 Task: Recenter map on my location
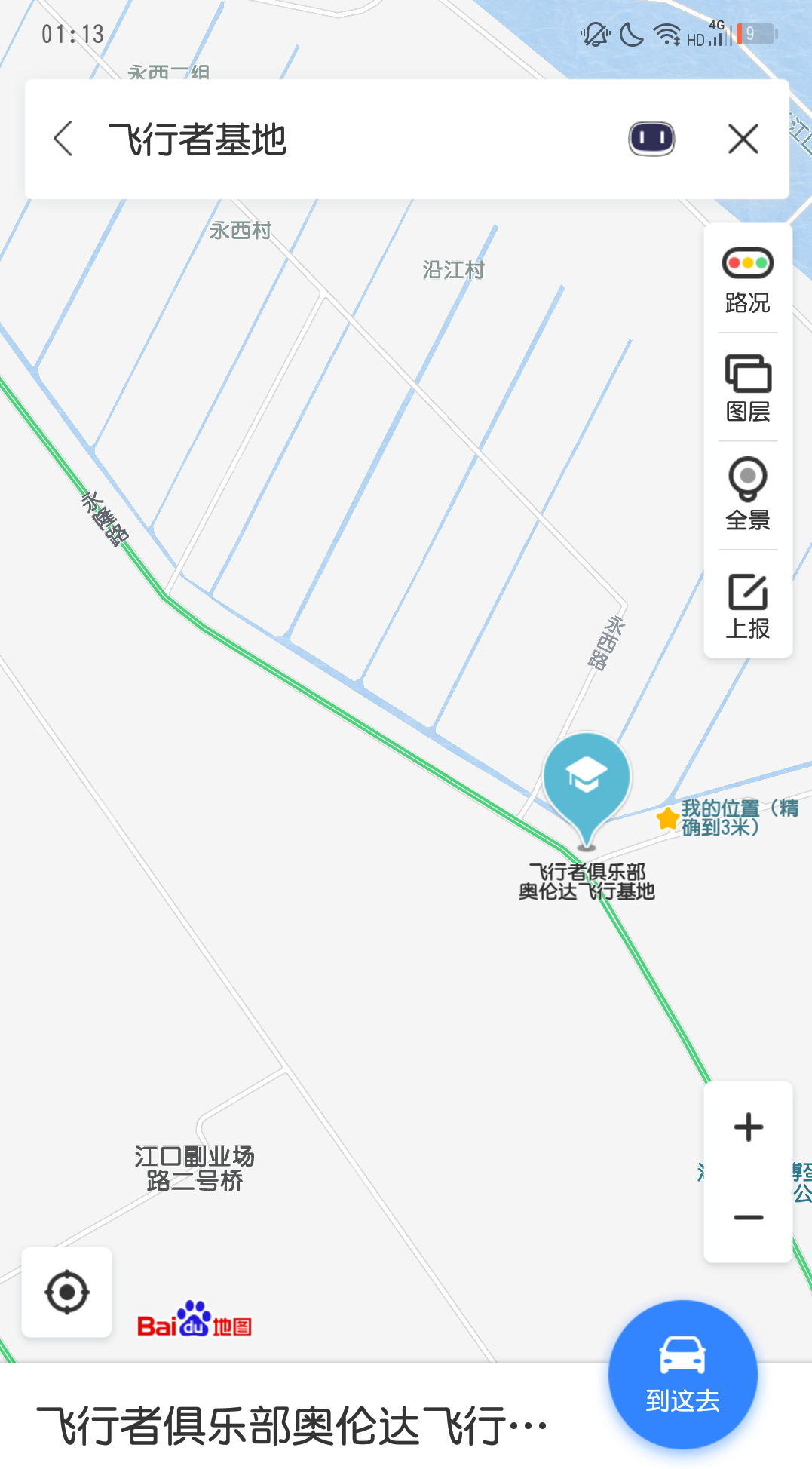click(67, 1292)
